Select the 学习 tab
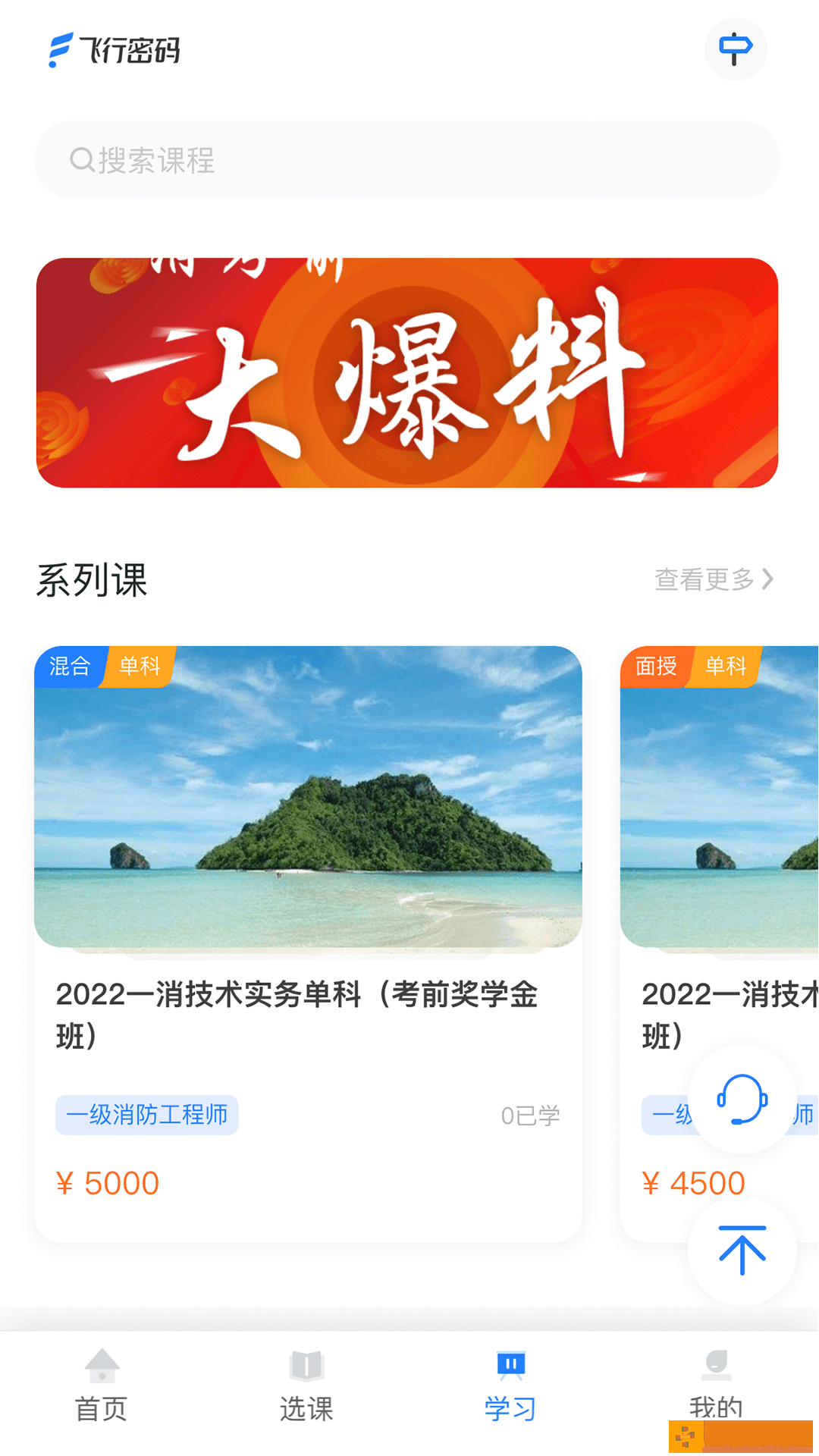 tap(510, 1386)
